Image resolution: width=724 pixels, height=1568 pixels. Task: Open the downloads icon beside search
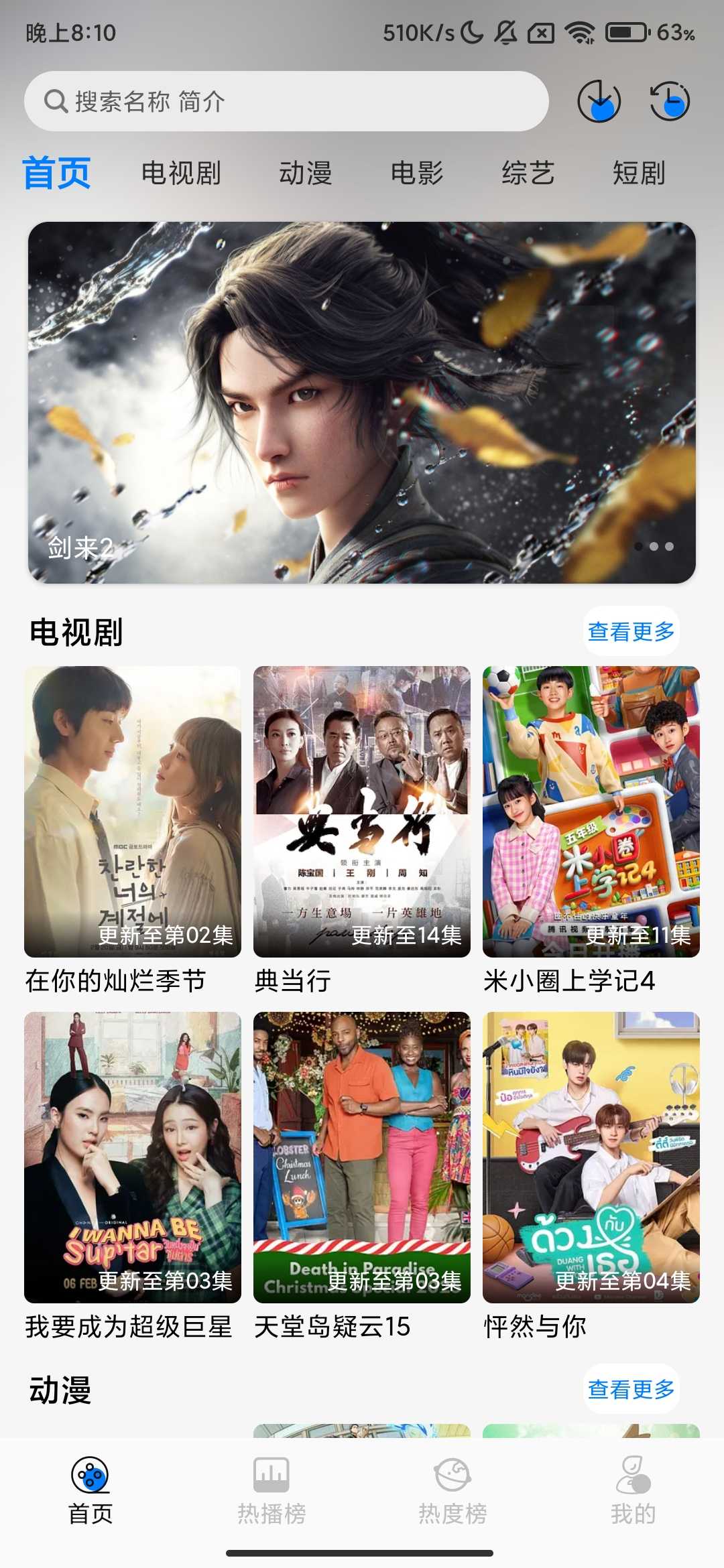coord(599,101)
